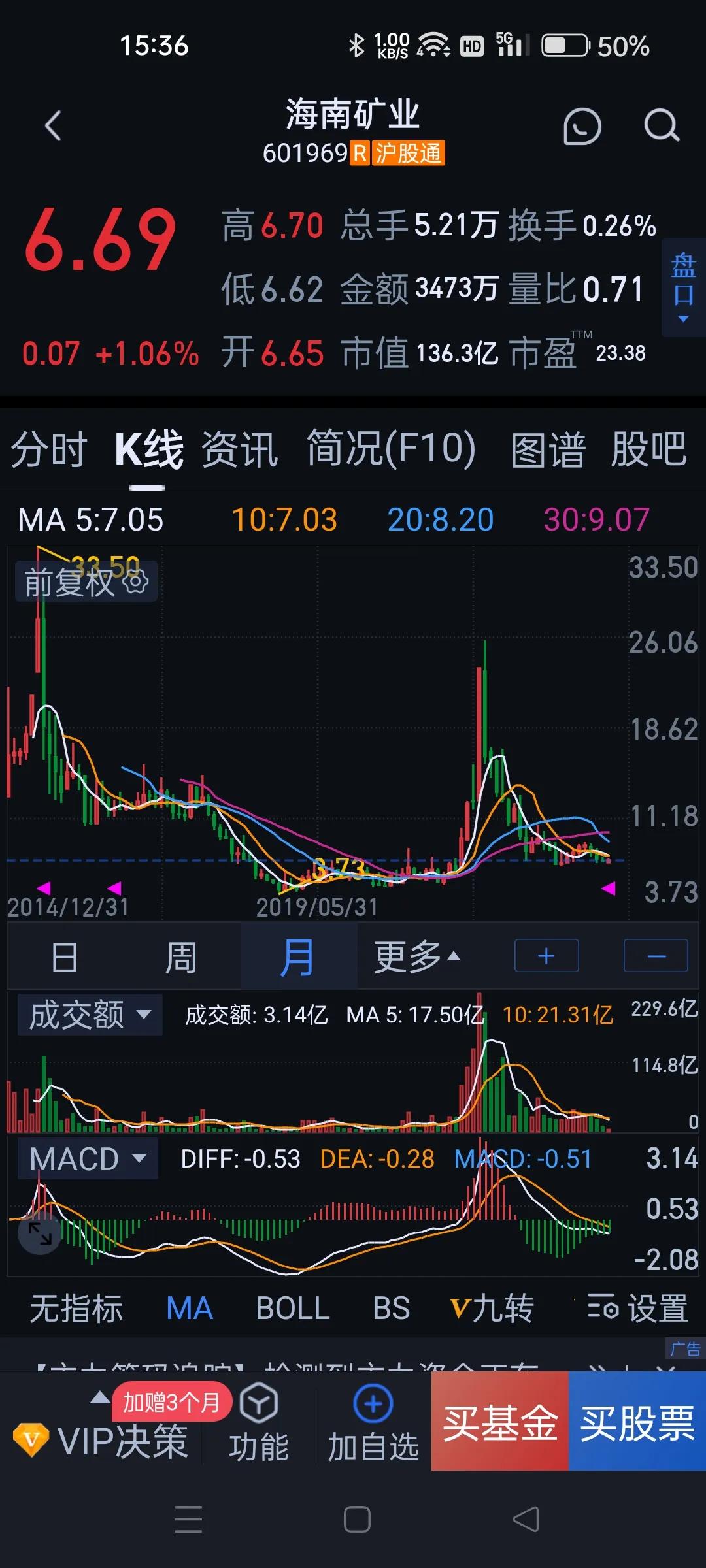The image size is (706, 1568).
Task: Open the search icon at top right
Action: (x=662, y=126)
